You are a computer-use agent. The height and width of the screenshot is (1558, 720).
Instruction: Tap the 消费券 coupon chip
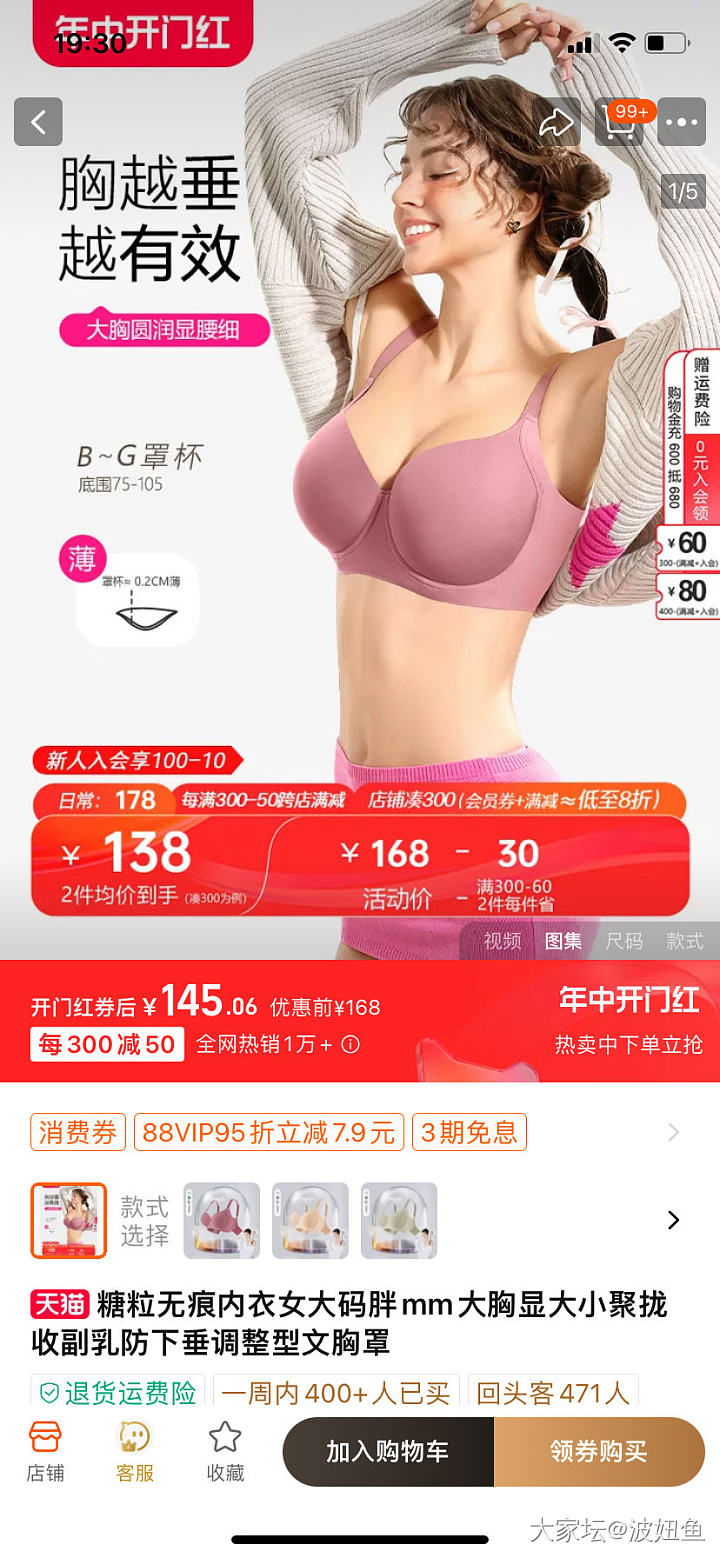click(78, 1132)
